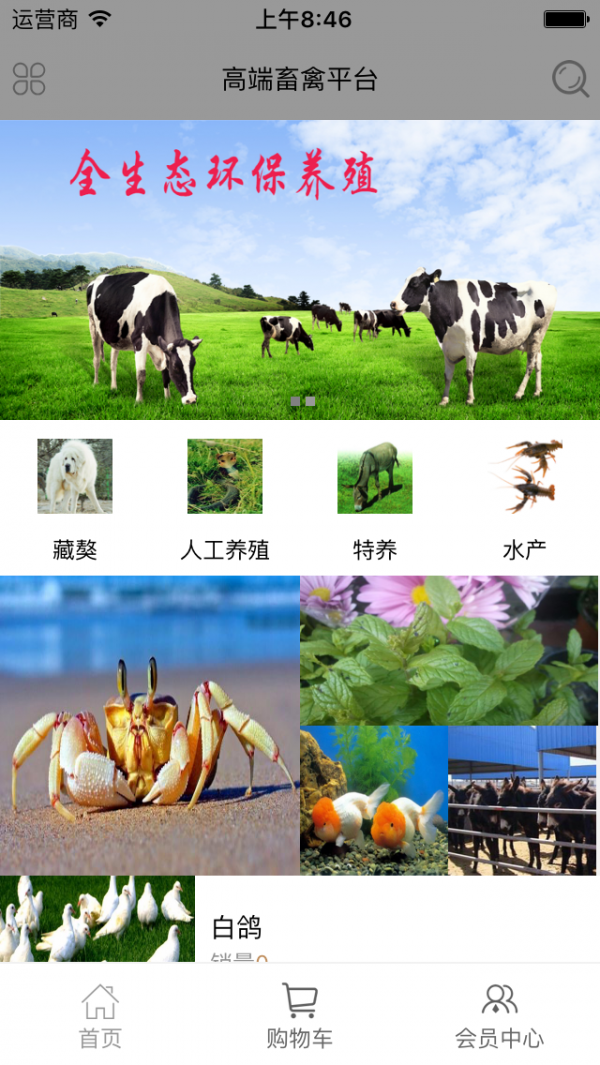
Task: Choose the 特养 category
Action: (x=375, y=497)
